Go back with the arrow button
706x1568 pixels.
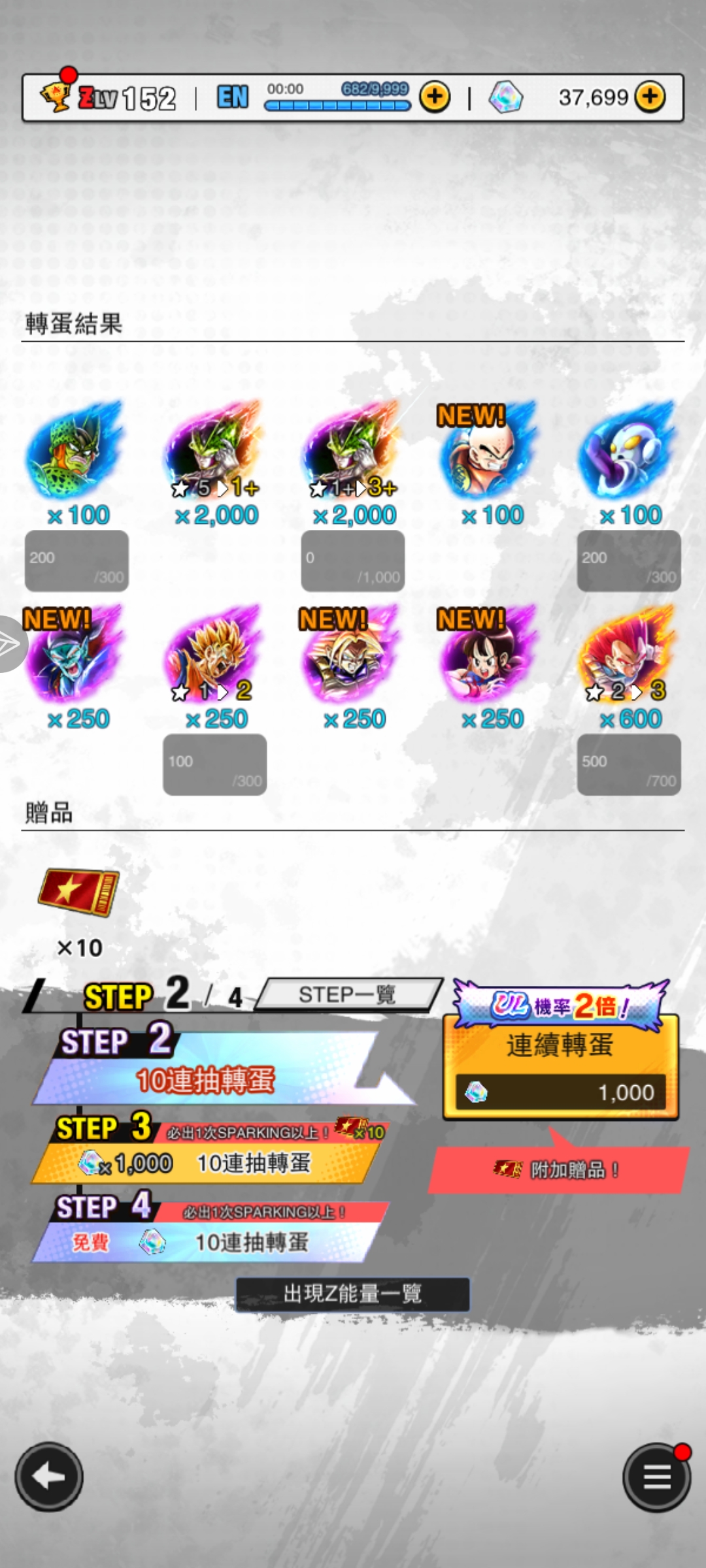pyautogui.click(x=49, y=1477)
